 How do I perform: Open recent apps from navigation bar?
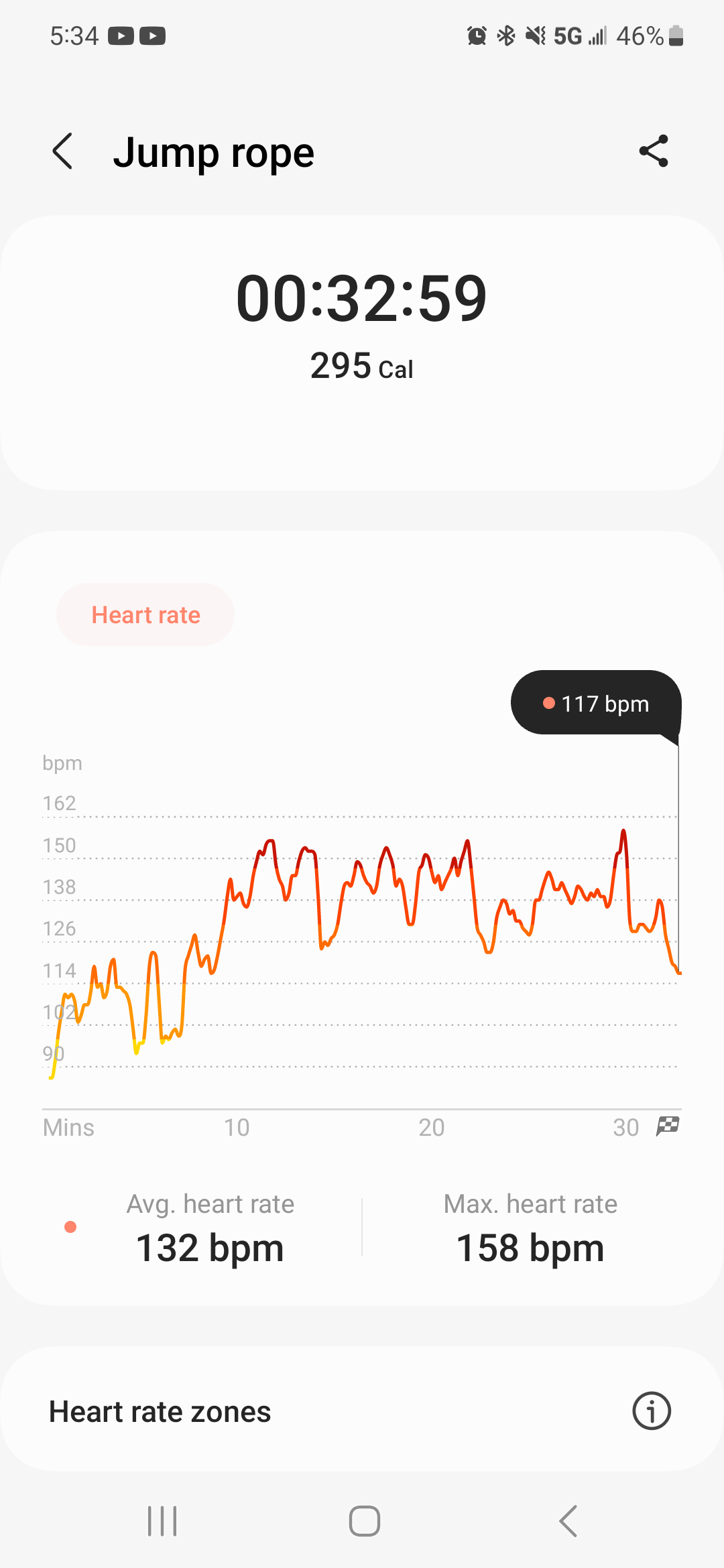[x=162, y=1520]
